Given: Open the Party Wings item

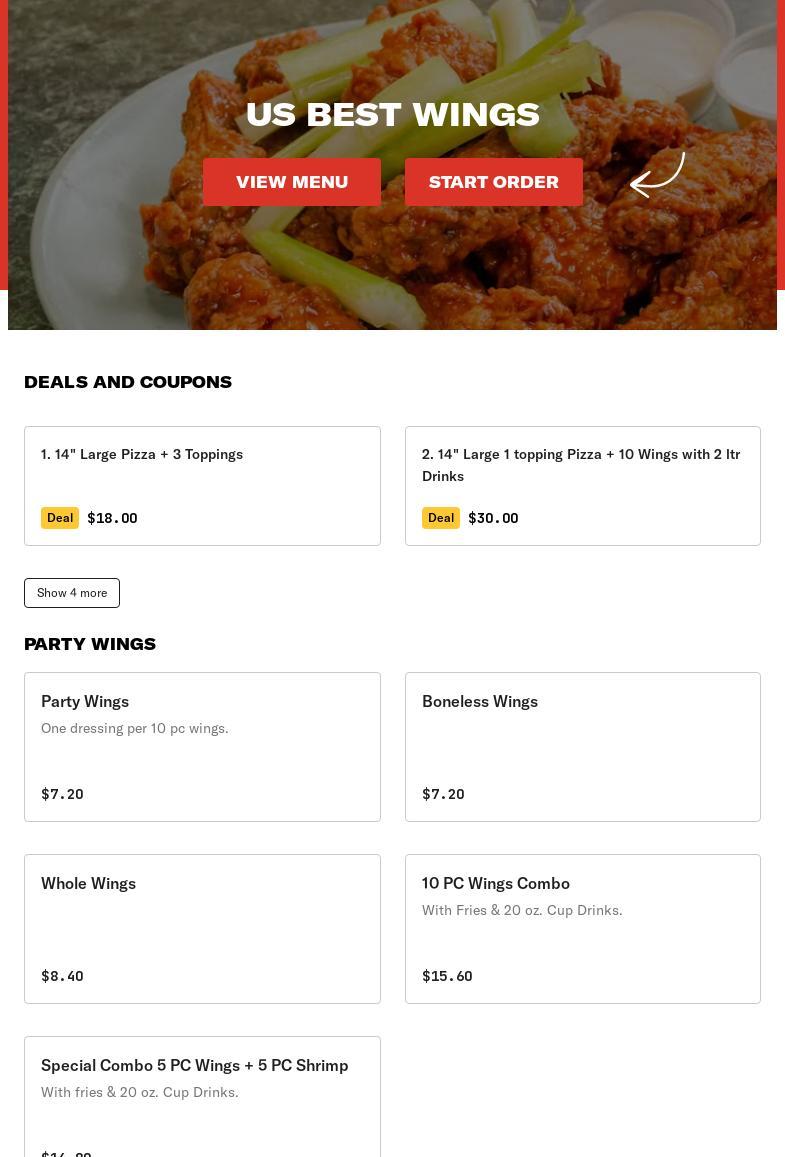Looking at the screenshot, I should tap(202, 747).
